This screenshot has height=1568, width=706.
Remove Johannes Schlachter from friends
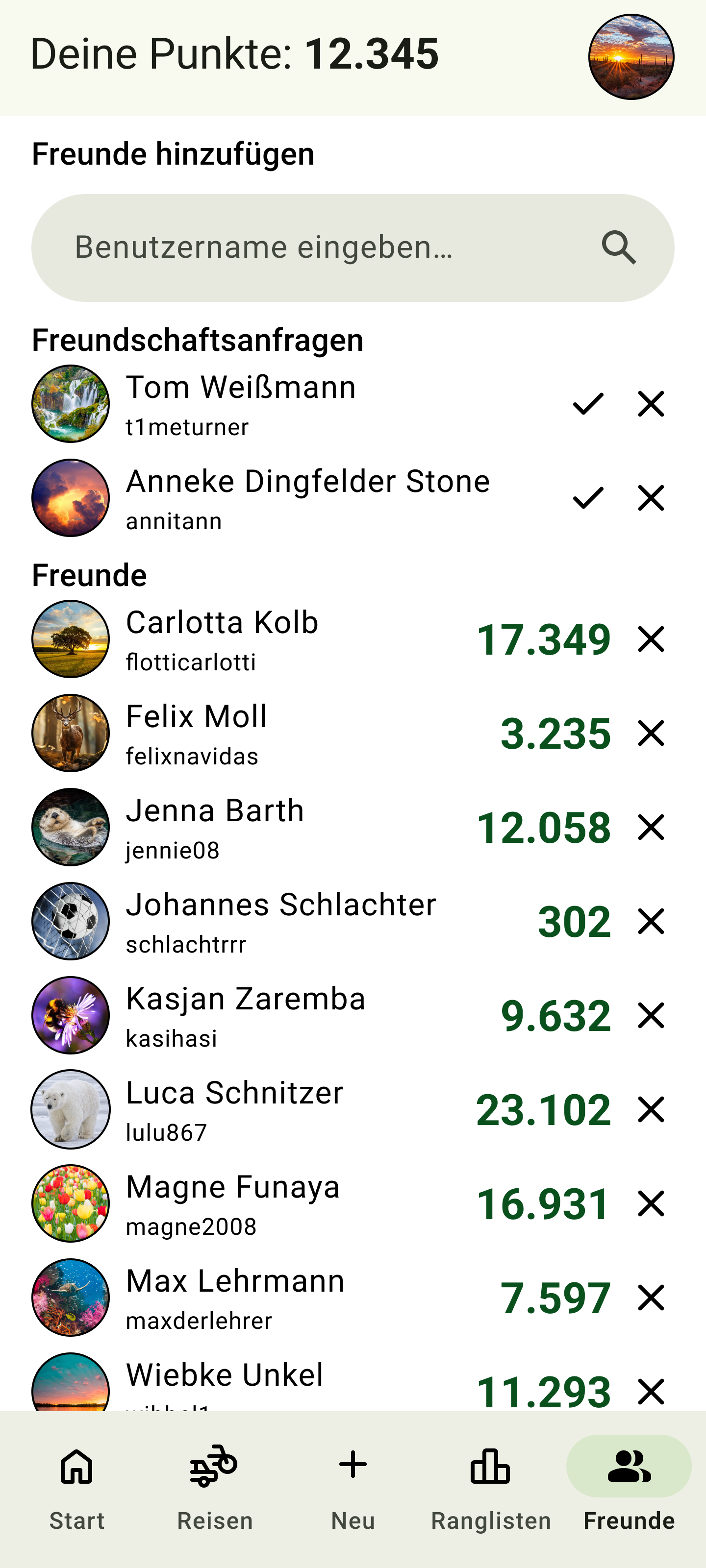click(x=651, y=921)
